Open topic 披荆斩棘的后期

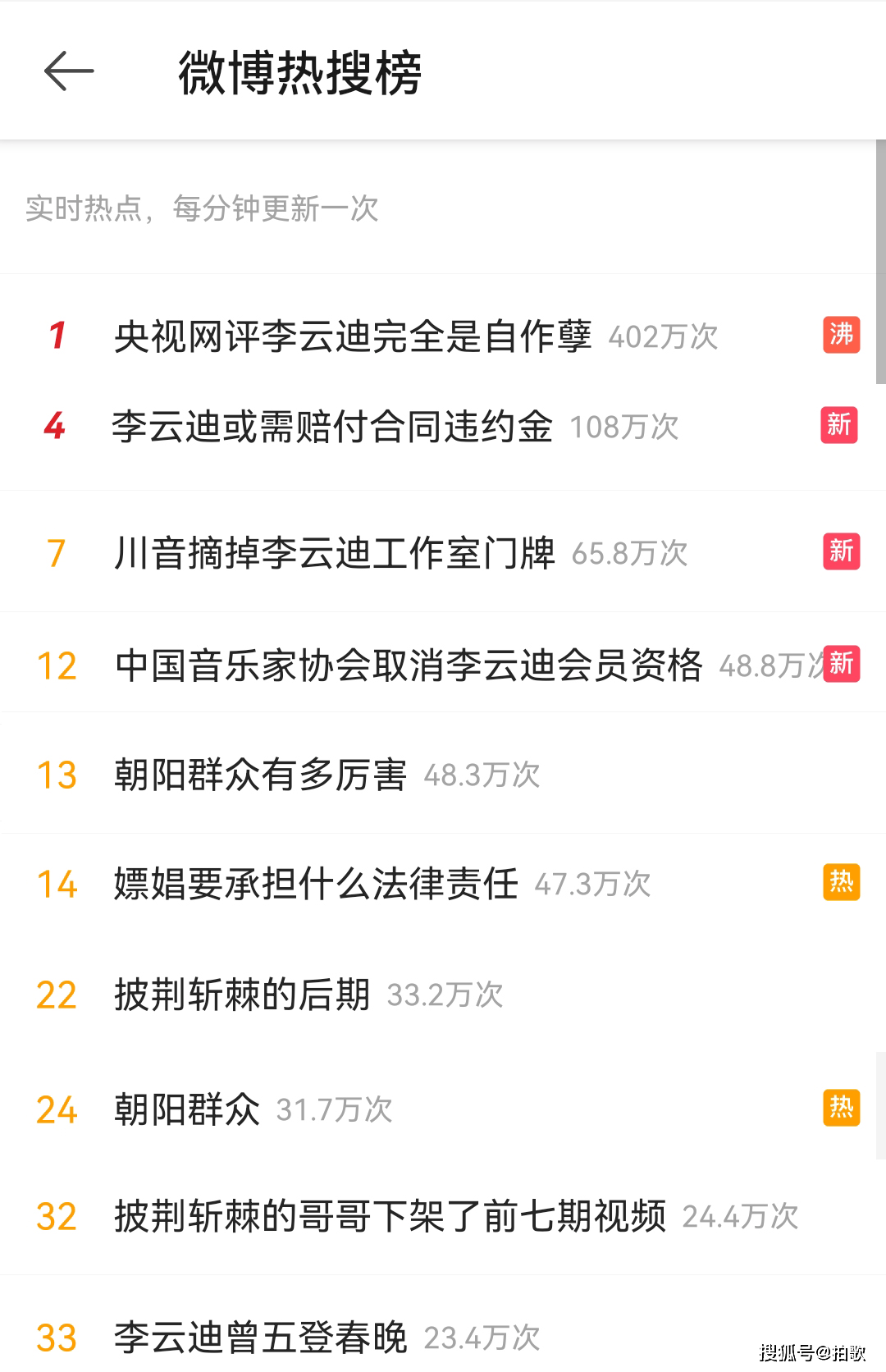coord(240,995)
